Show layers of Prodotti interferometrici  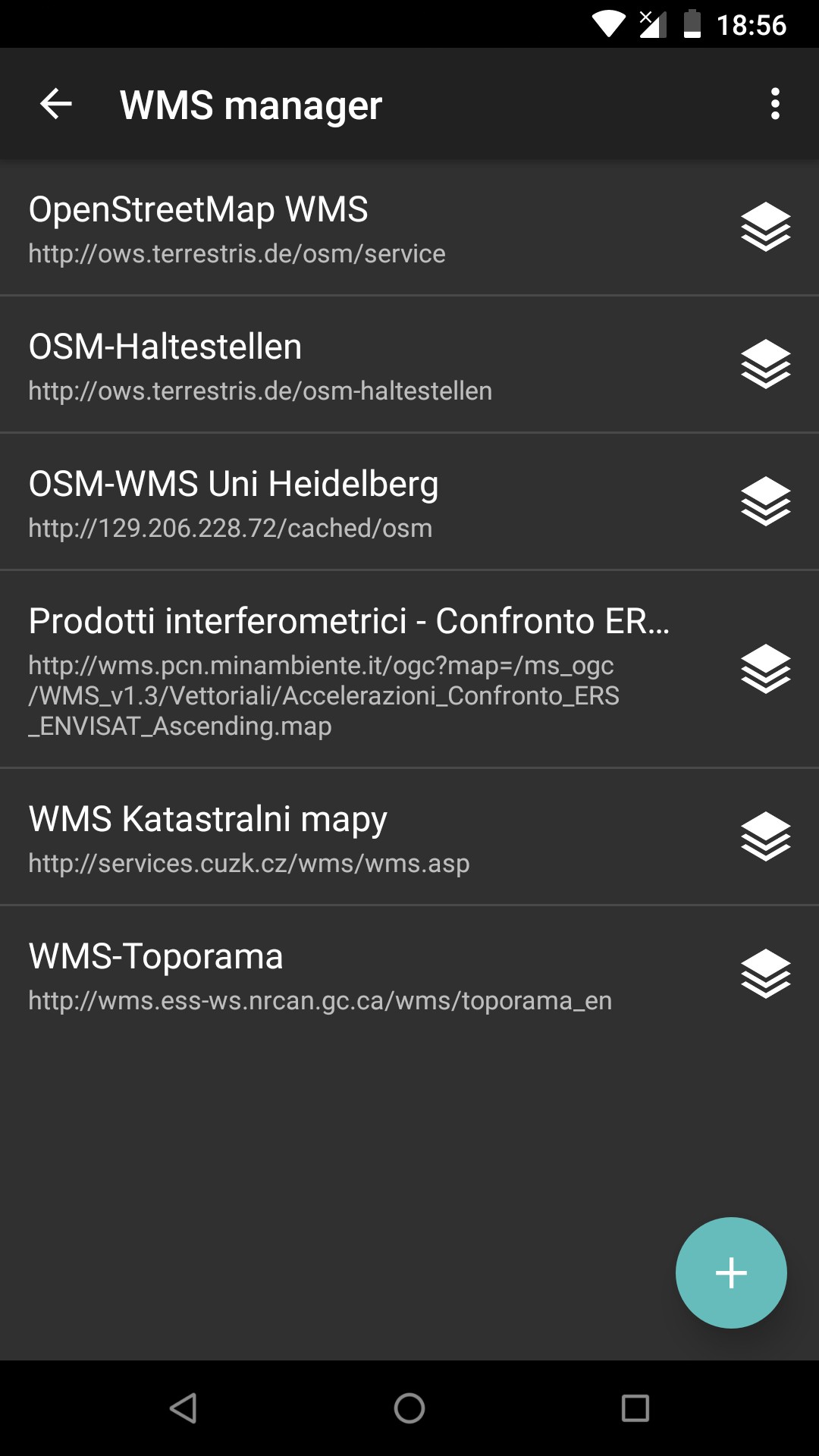pos(765,669)
